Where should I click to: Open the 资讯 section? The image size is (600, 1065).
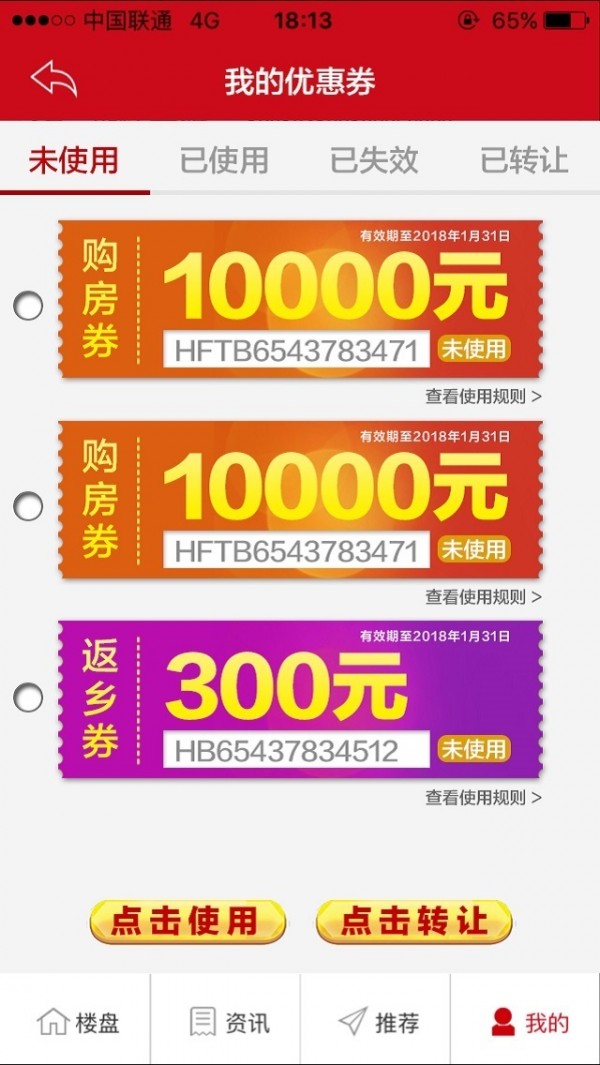[x=227, y=1022]
